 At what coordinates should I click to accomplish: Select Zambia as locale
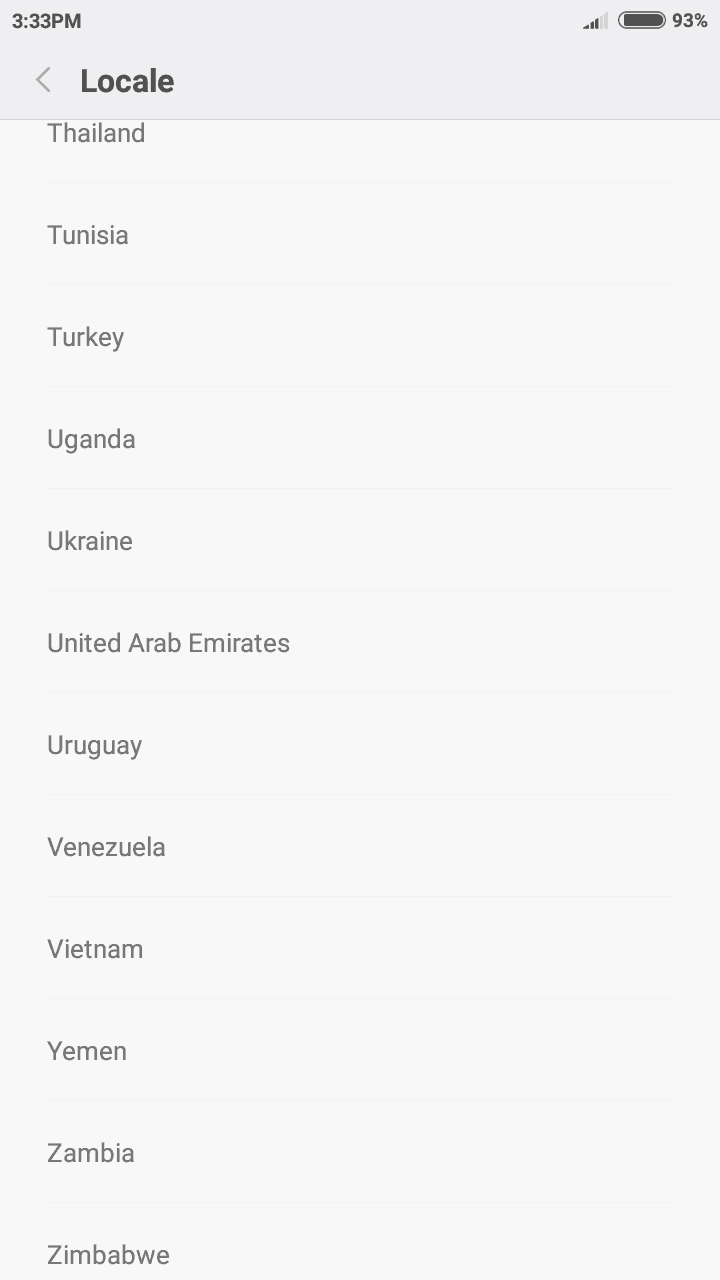[x=360, y=1153]
